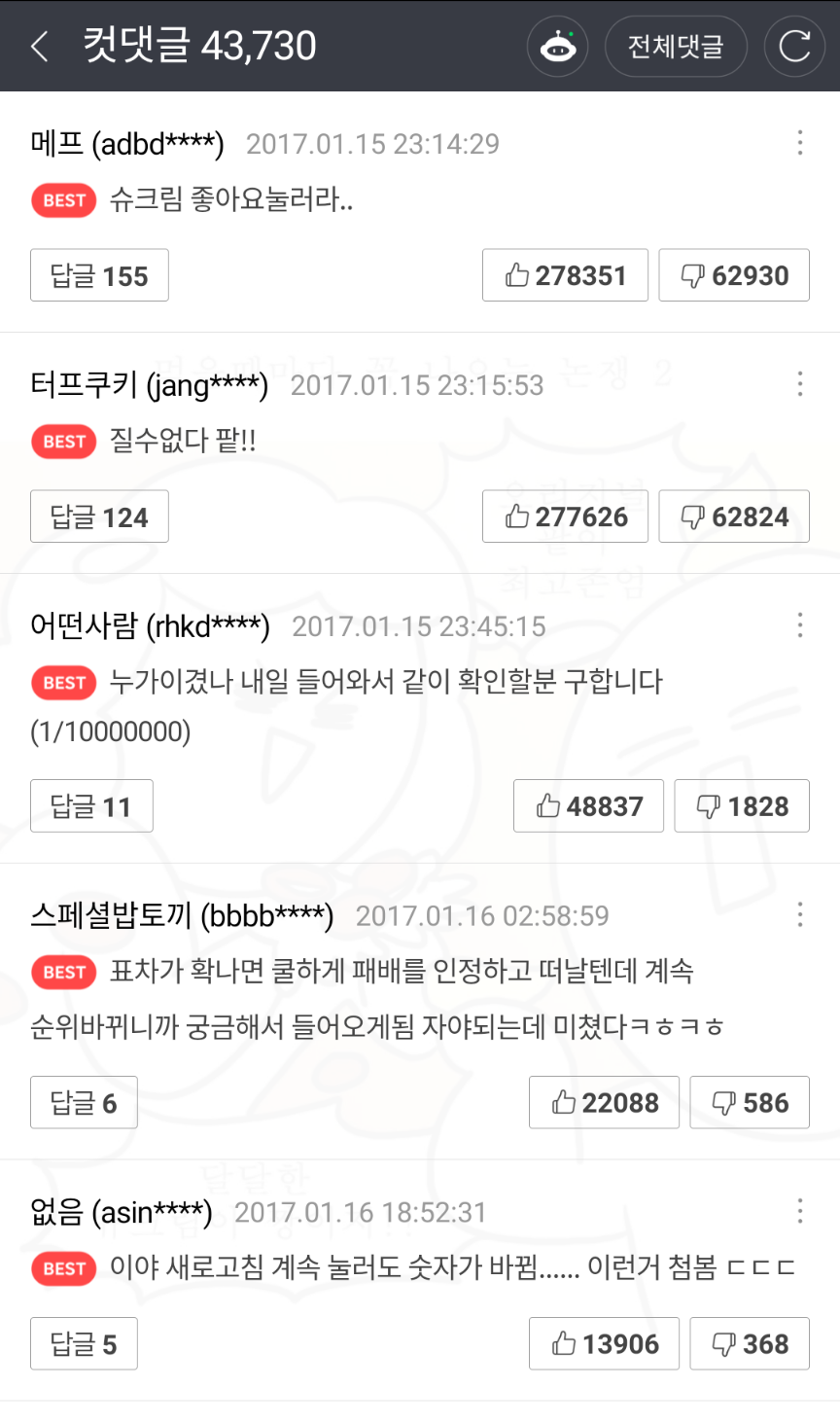Like 어떤사람's comment with 48837 likes

[x=588, y=806]
